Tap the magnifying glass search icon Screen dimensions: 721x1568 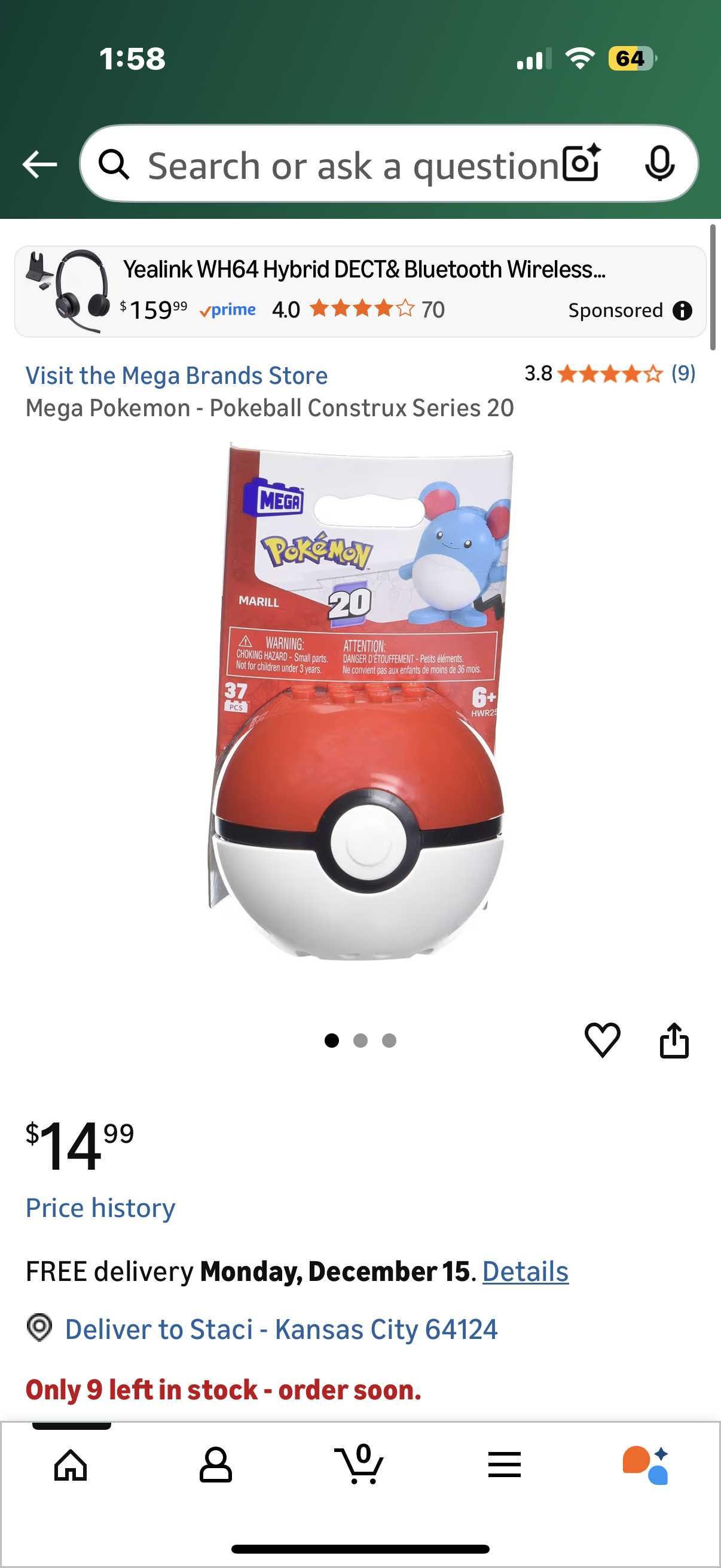point(115,163)
